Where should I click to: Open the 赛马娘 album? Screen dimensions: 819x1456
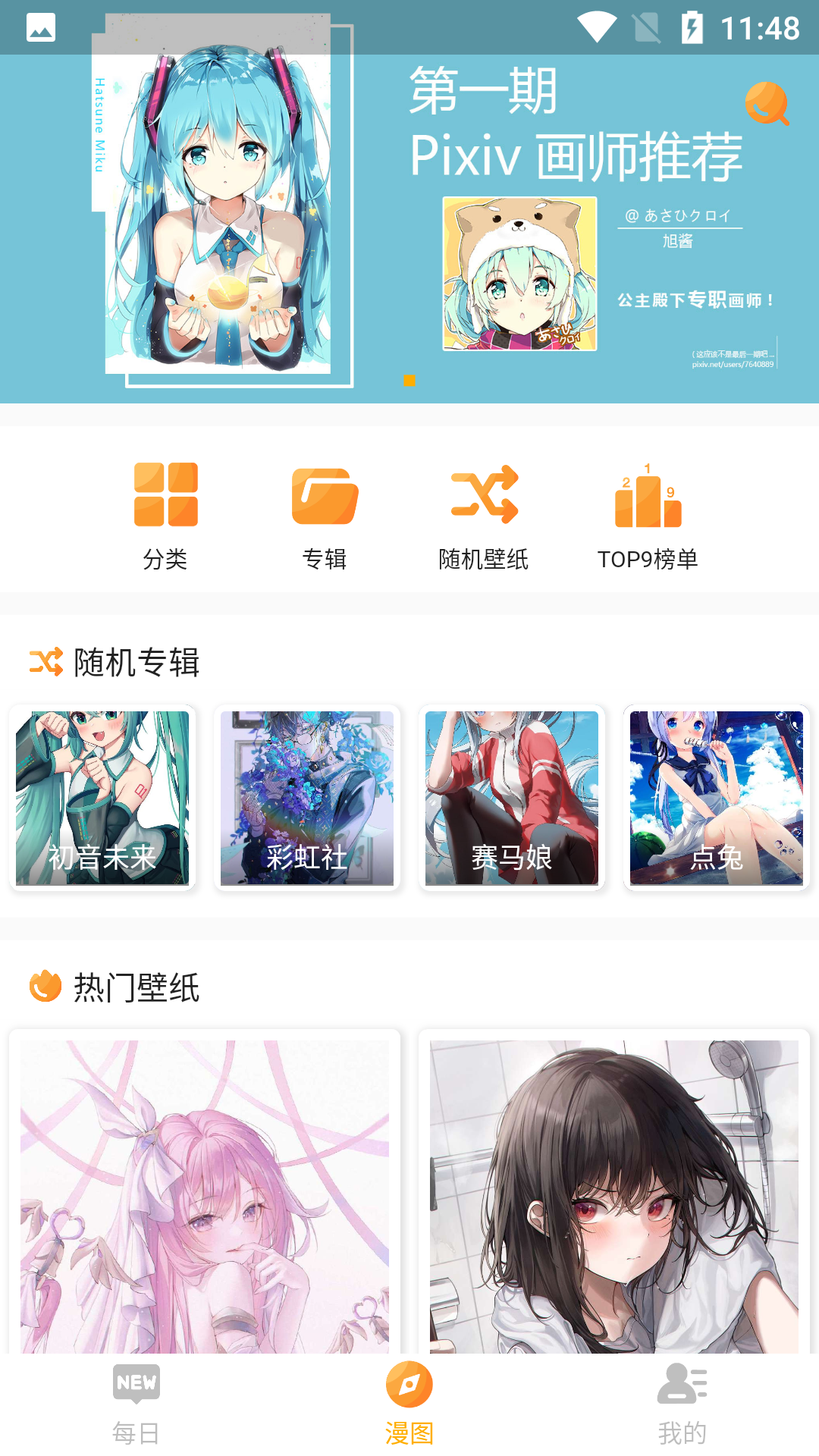pyautogui.click(x=512, y=798)
